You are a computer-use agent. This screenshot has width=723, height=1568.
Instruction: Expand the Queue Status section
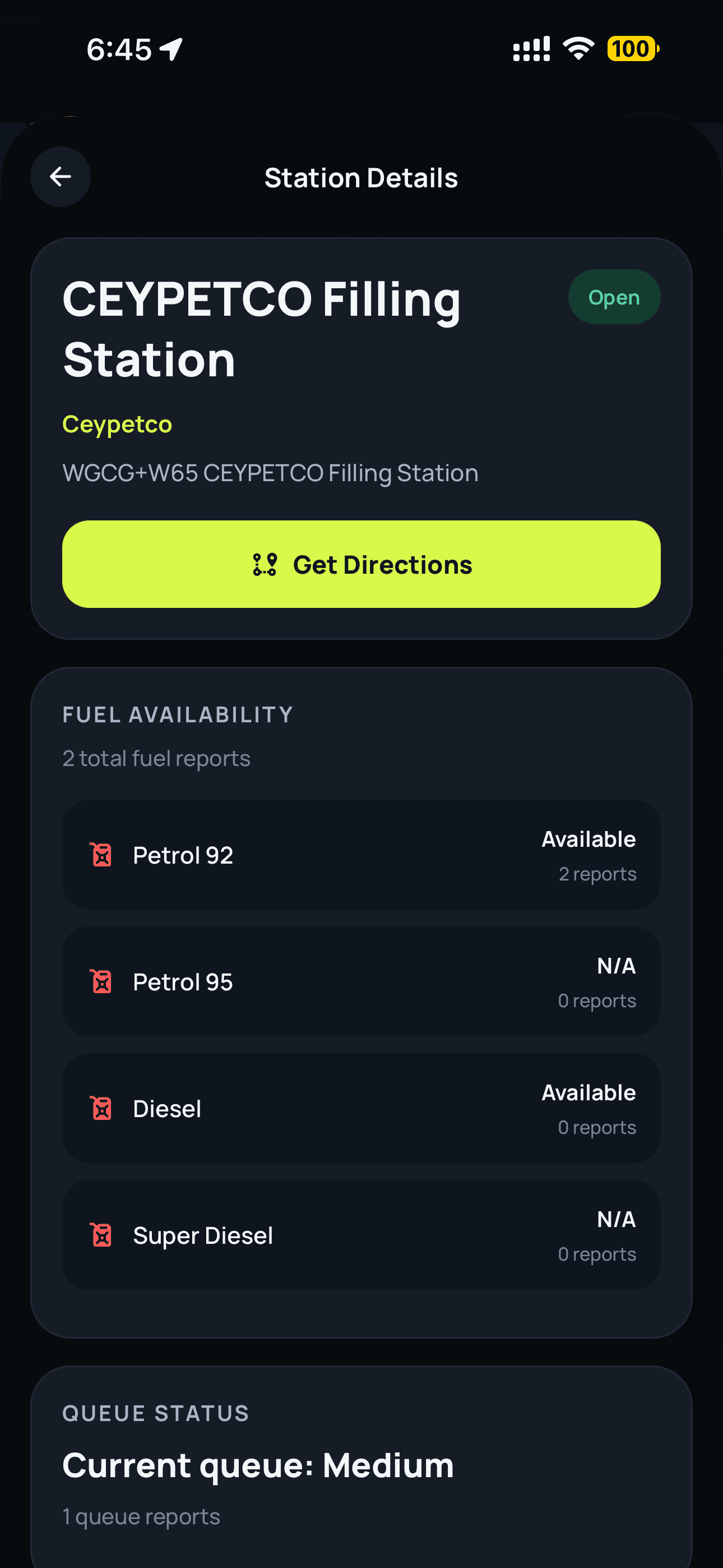click(x=156, y=1413)
